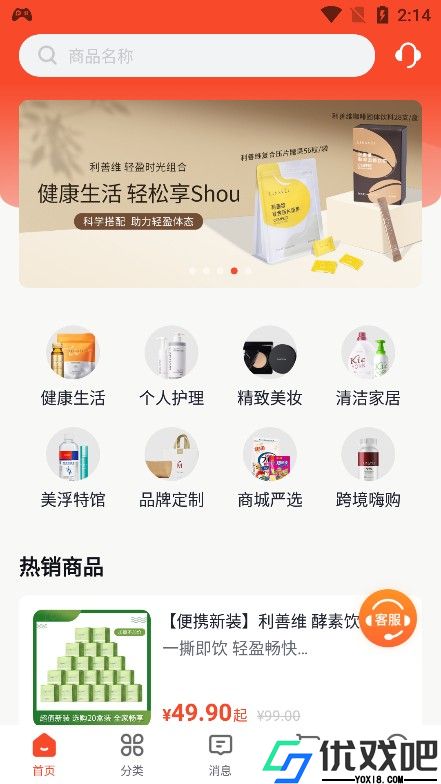Browse the 精致美妆 category
The width and height of the screenshot is (441, 784).
270,366
